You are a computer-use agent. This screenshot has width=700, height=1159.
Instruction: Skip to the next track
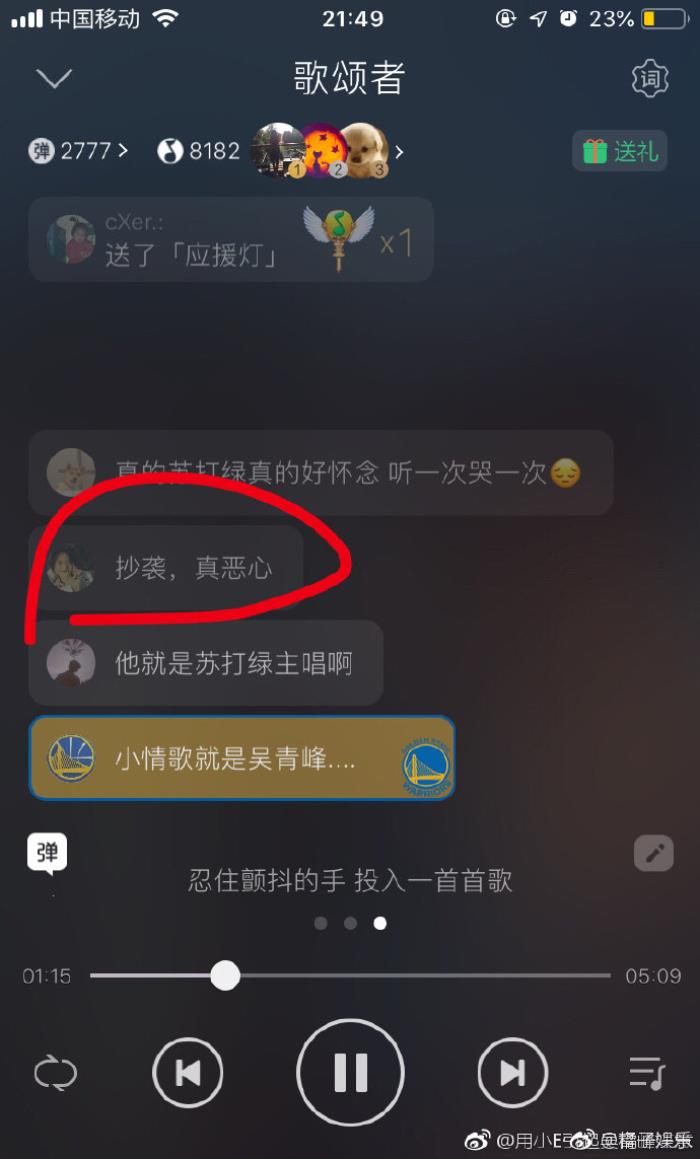(512, 1073)
